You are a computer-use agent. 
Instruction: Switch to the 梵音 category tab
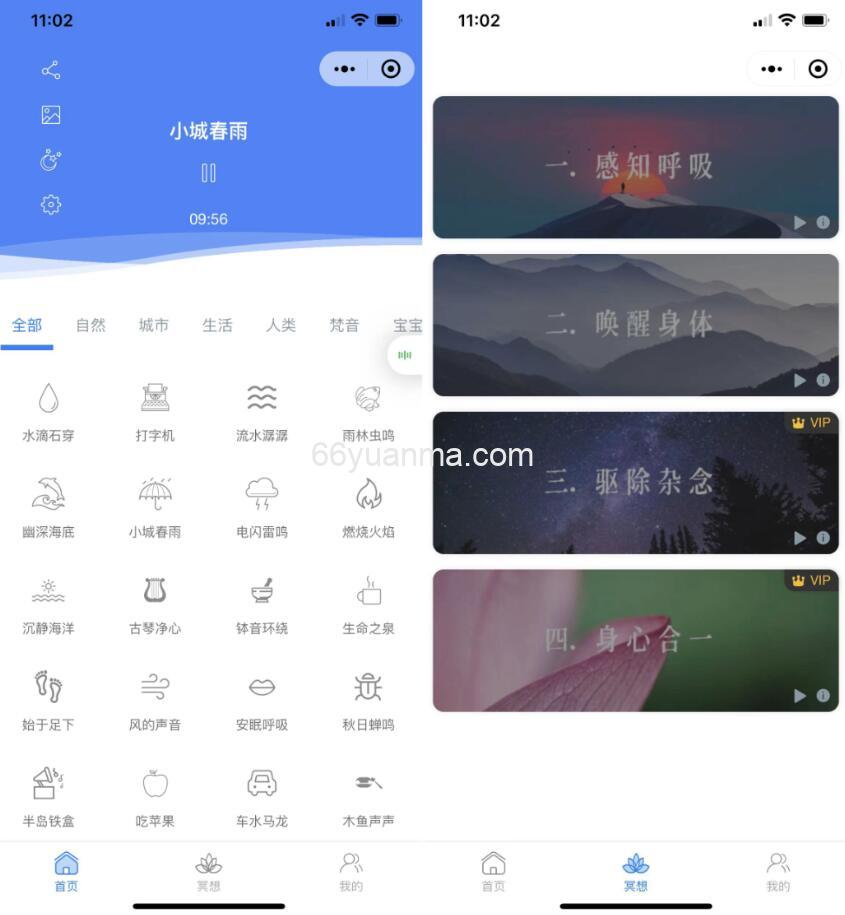click(344, 324)
